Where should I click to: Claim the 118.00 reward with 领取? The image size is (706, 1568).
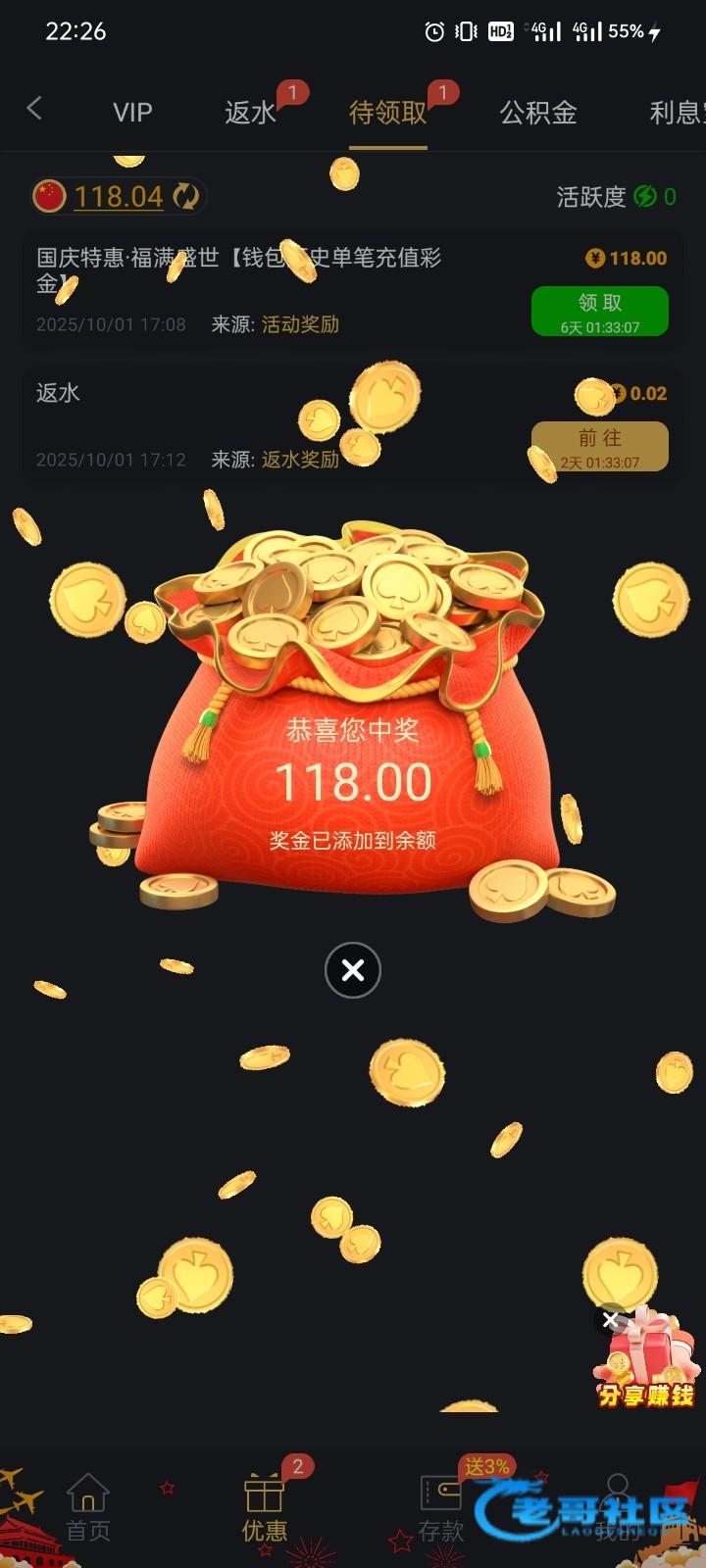600,312
